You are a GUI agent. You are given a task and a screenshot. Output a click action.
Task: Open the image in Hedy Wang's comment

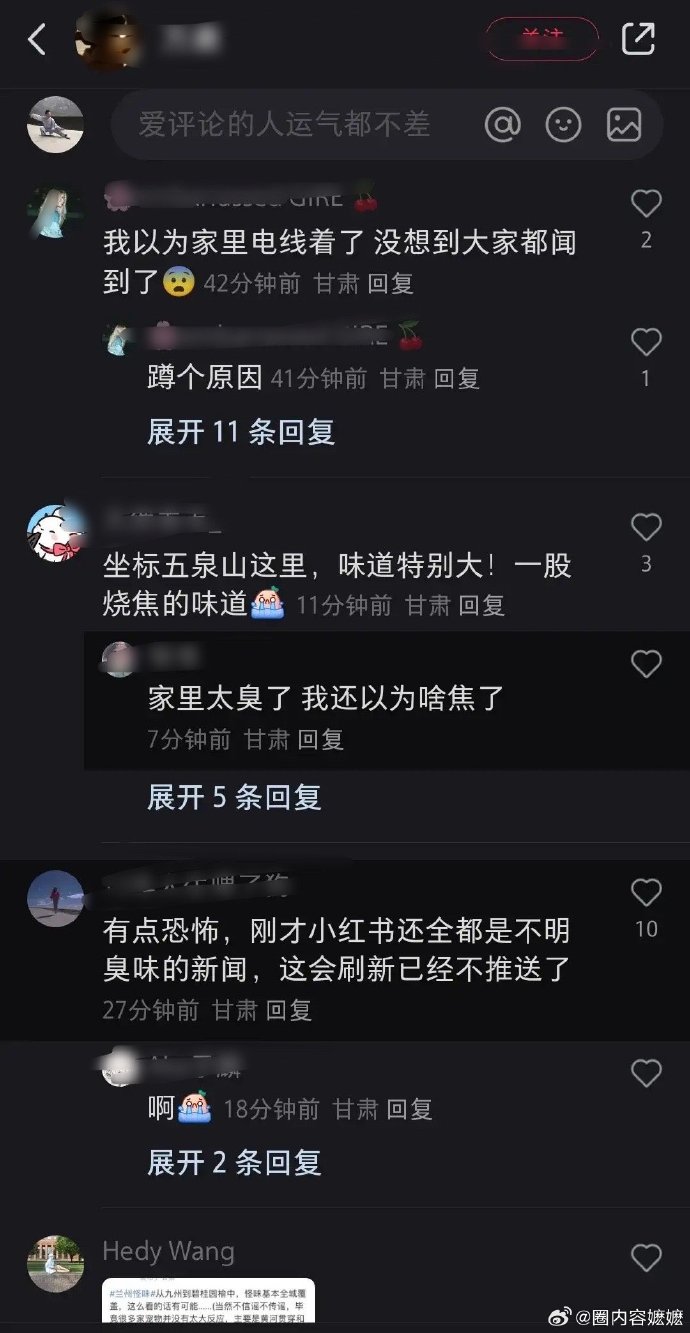pos(208,1304)
